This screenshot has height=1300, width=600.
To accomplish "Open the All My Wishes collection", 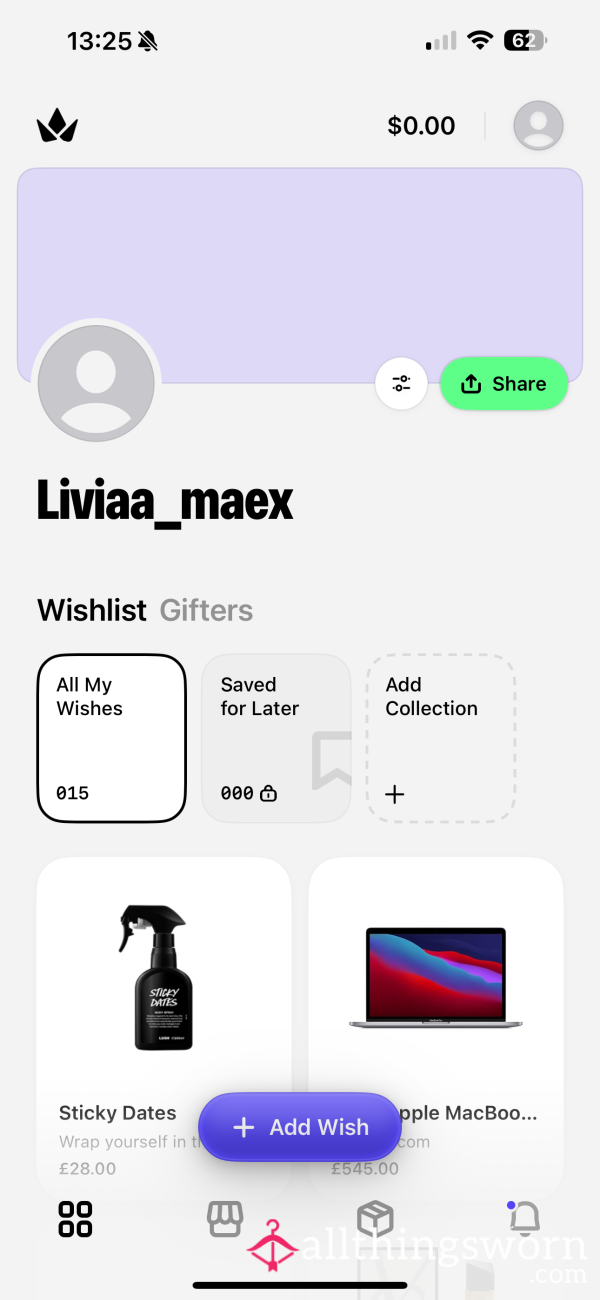I will pos(112,738).
